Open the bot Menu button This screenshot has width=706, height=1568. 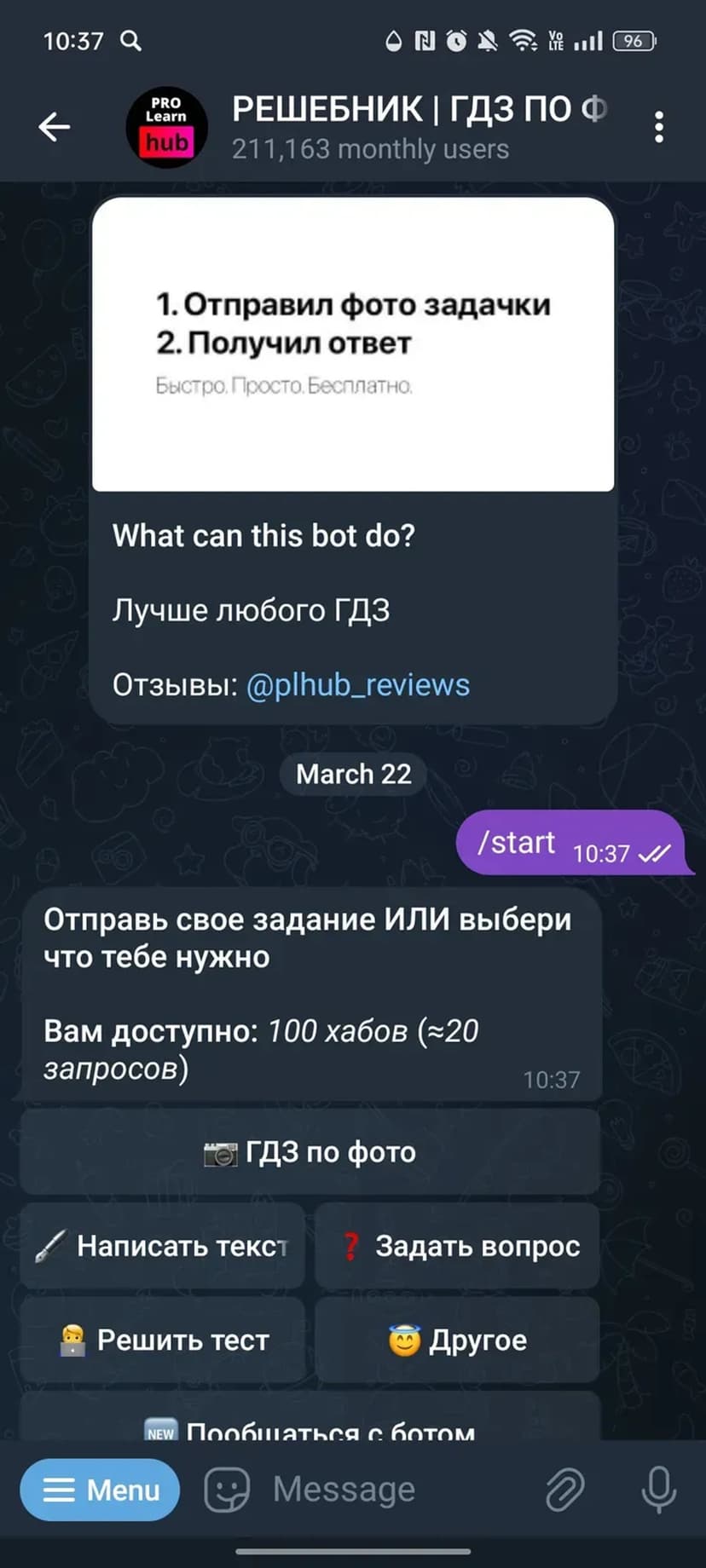tap(101, 1490)
